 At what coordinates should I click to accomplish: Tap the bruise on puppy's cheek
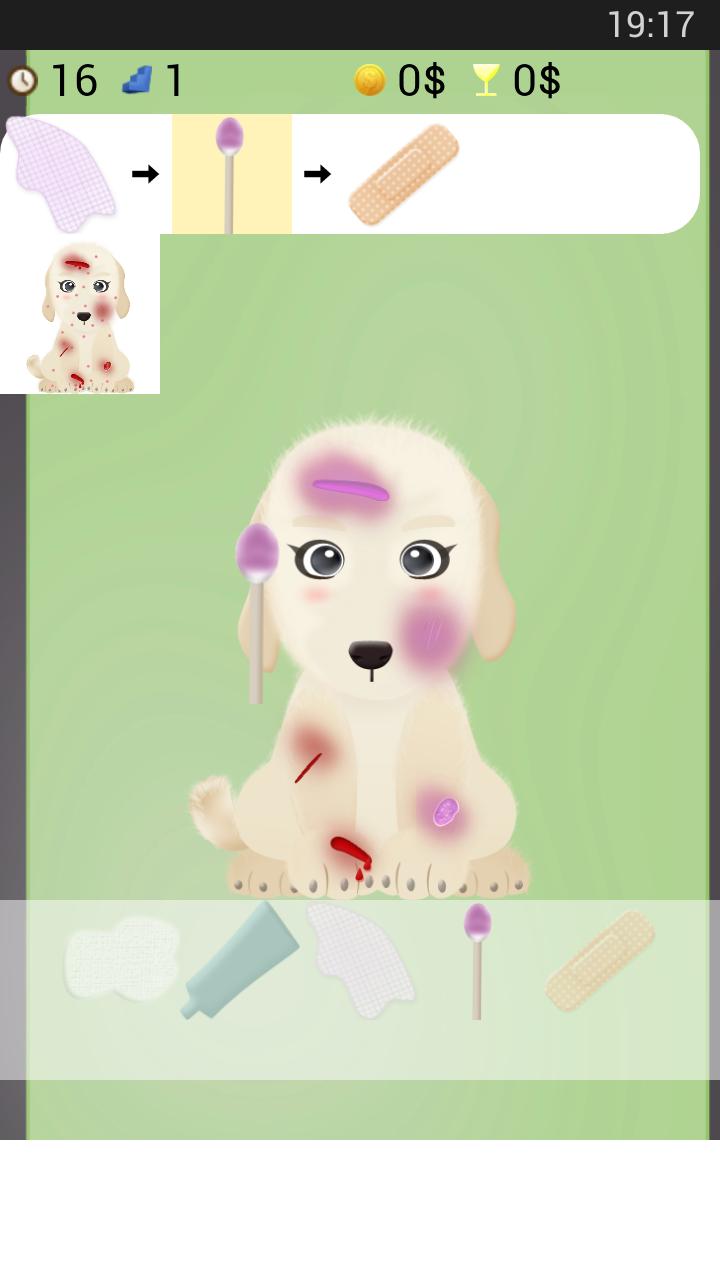(x=432, y=632)
